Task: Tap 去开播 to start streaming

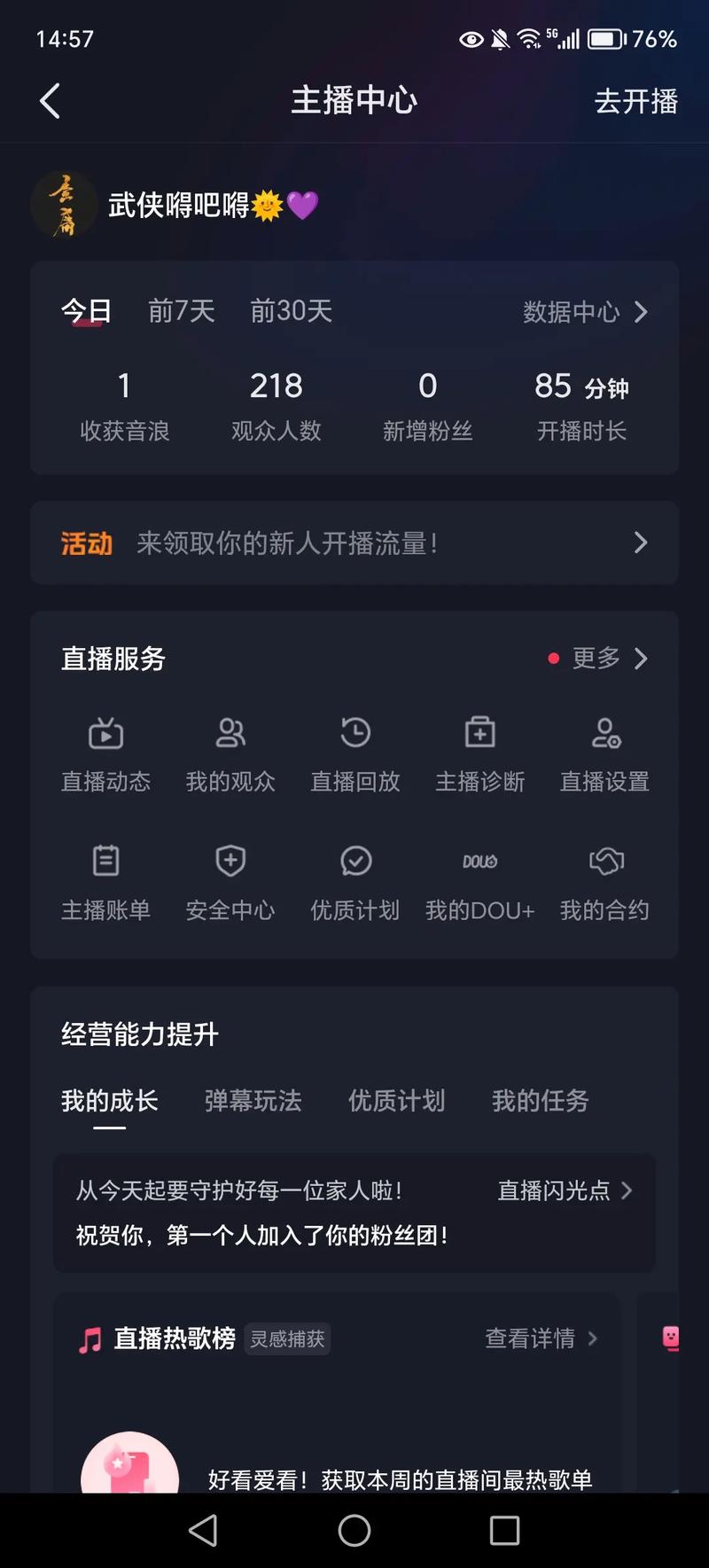Action: point(635,101)
